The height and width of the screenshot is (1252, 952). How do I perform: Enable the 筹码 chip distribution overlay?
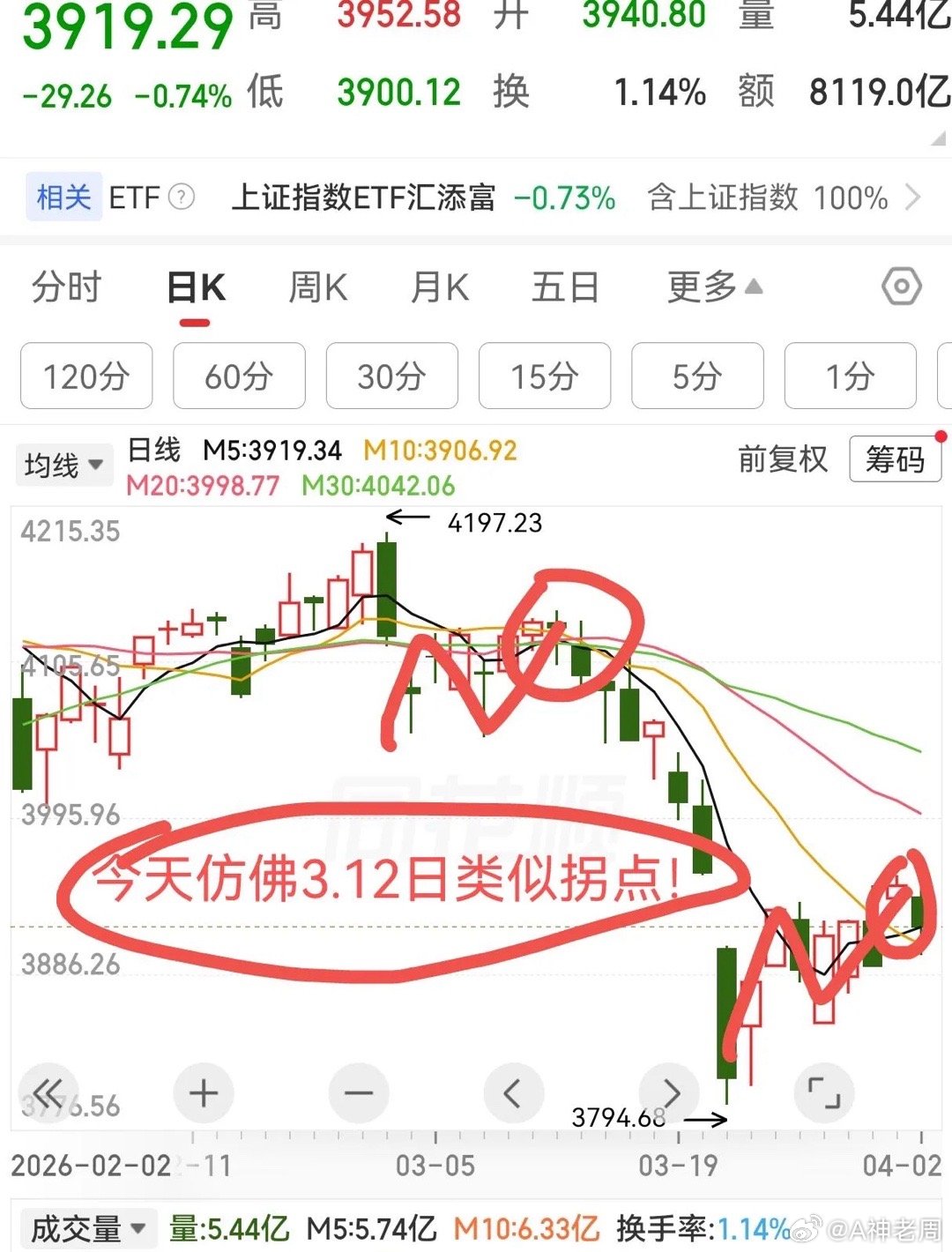pyautogui.click(x=896, y=459)
